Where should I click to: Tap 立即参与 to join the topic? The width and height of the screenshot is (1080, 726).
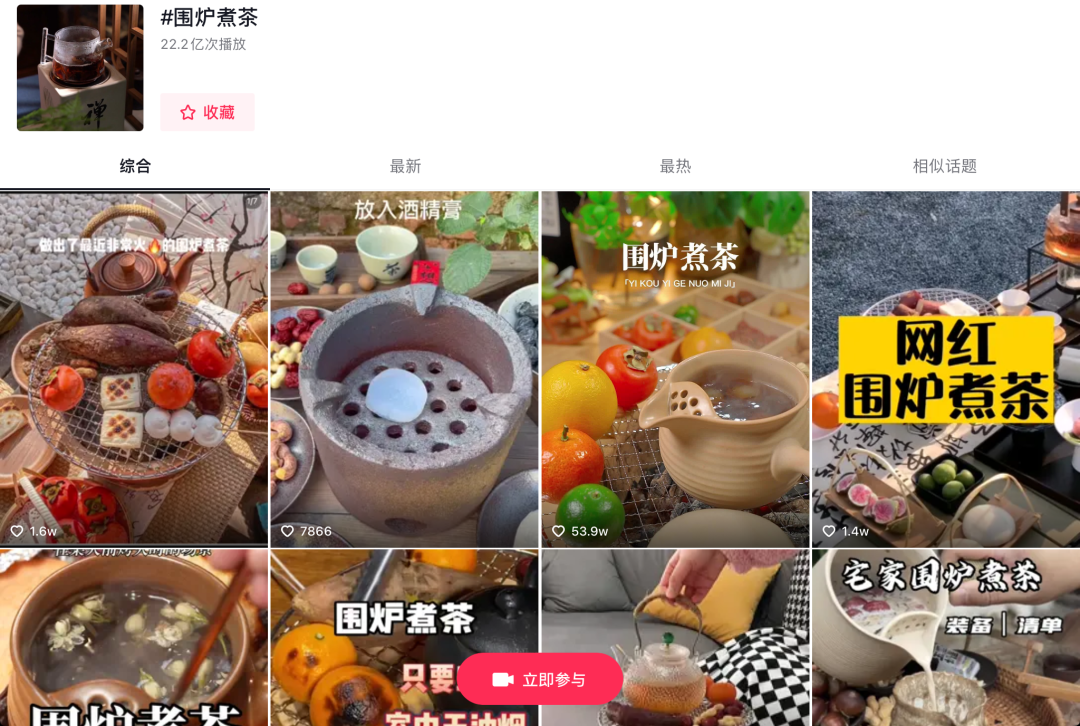click(x=540, y=680)
